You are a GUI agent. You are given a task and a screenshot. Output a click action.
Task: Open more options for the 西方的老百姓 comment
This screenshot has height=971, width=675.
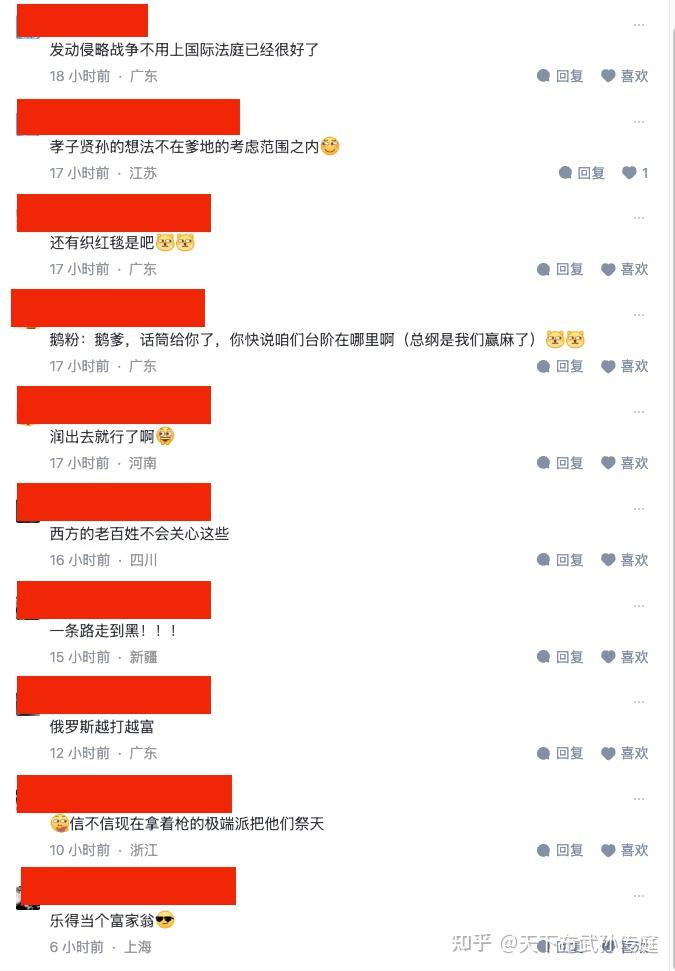(x=639, y=509)
